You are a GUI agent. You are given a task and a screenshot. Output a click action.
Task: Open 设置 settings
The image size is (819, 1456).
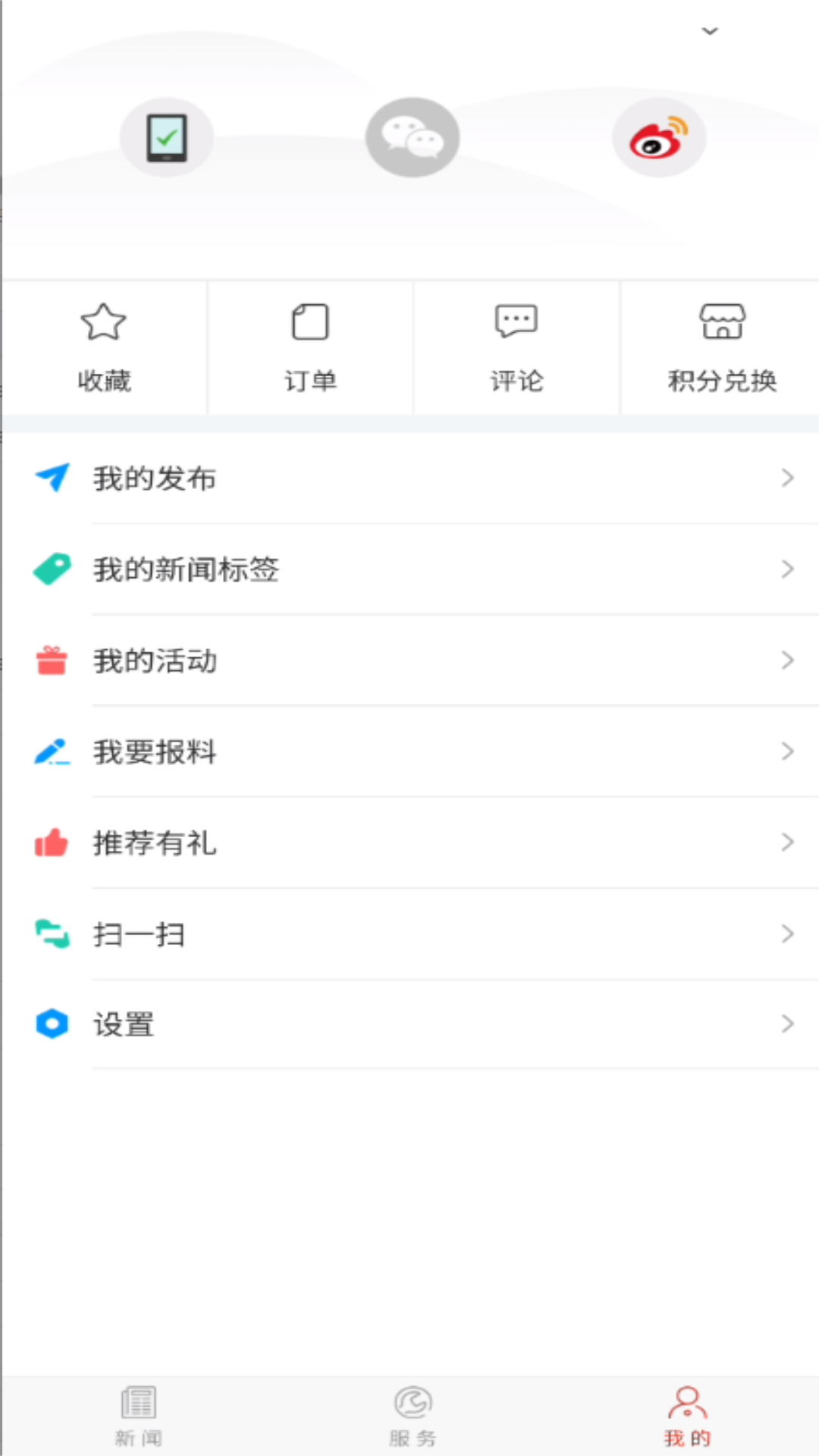click(x=409, y=1025)
